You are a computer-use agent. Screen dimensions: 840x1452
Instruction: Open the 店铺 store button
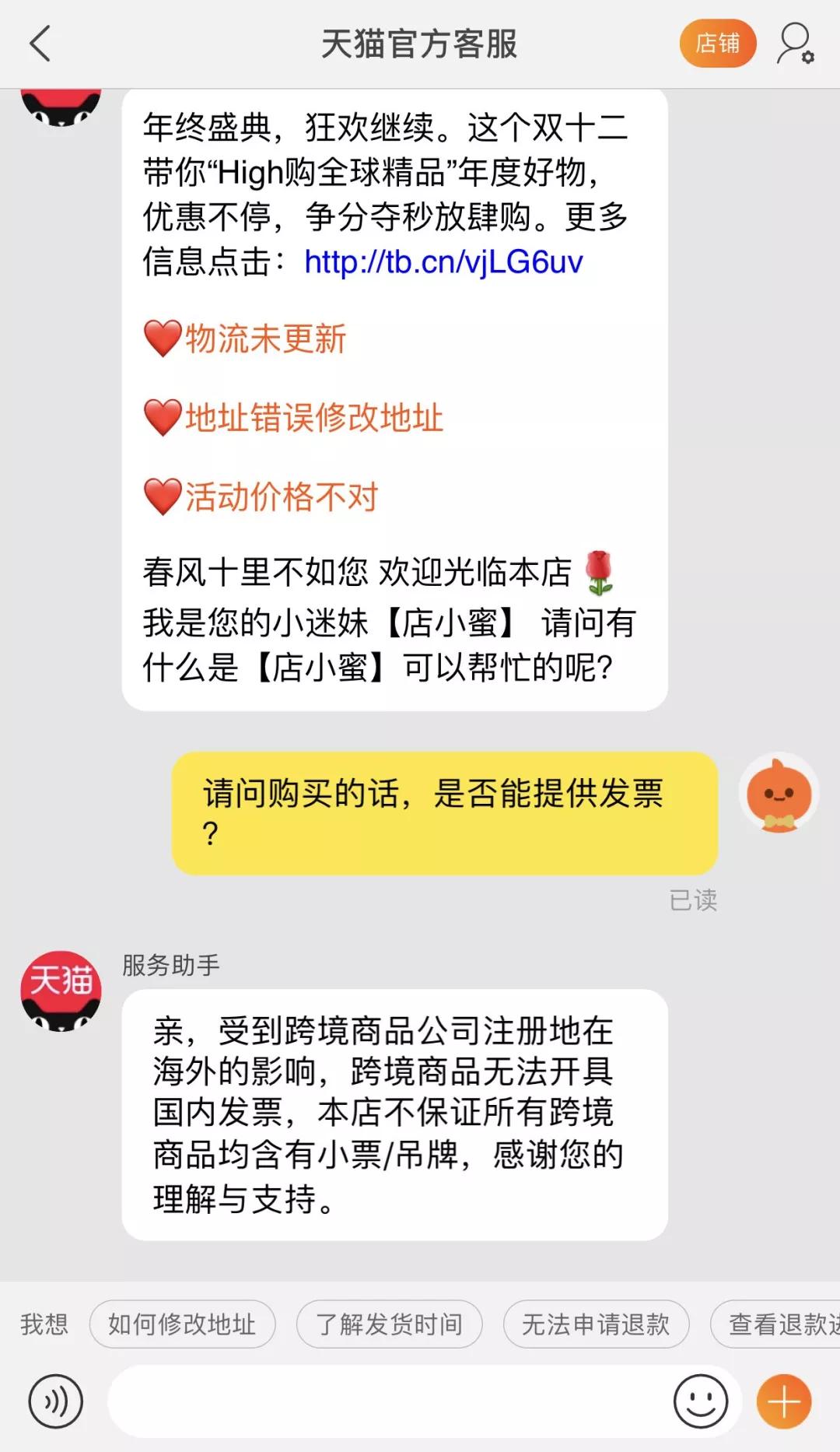click(x=717, y=44)
